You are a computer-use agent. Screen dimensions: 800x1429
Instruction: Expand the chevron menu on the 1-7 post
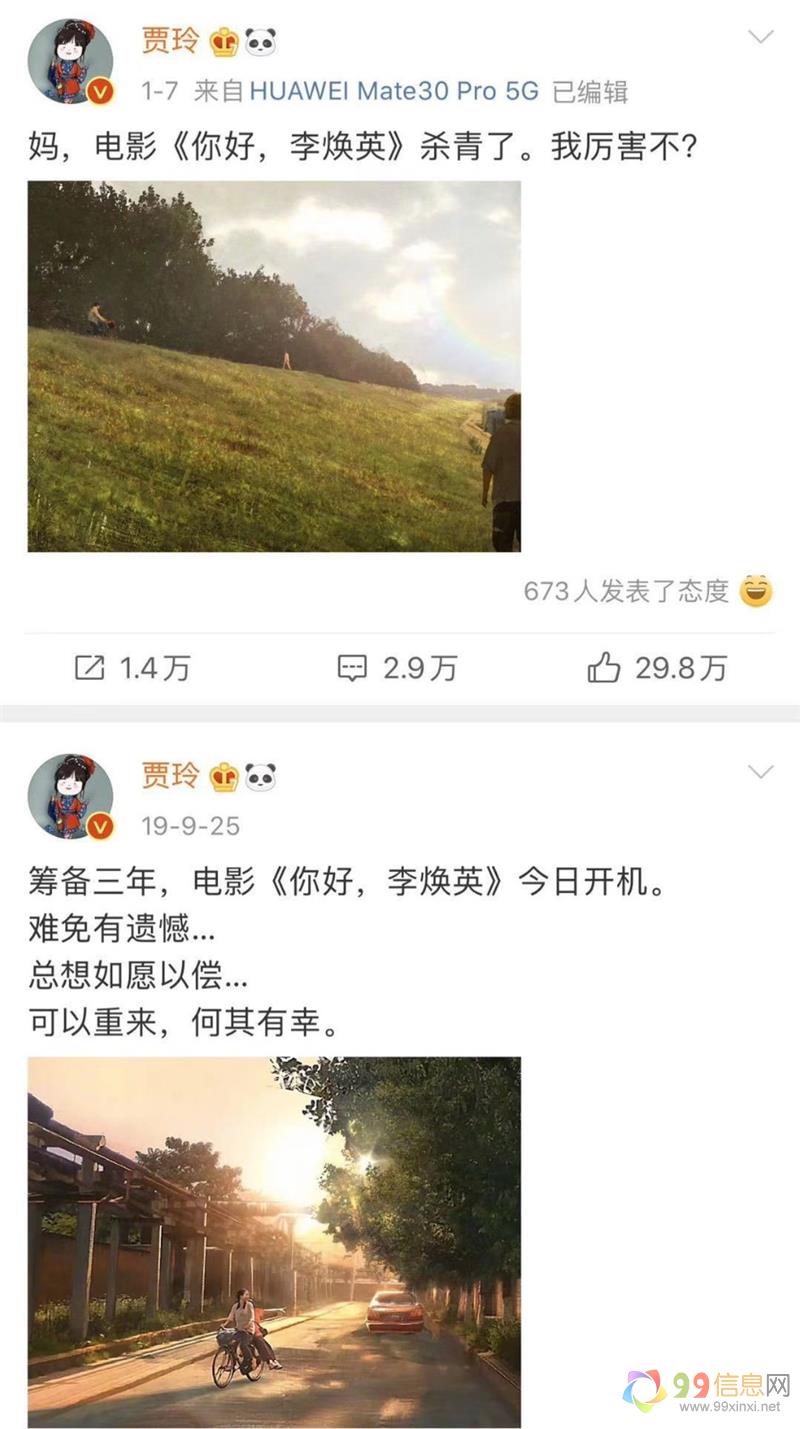761,38
